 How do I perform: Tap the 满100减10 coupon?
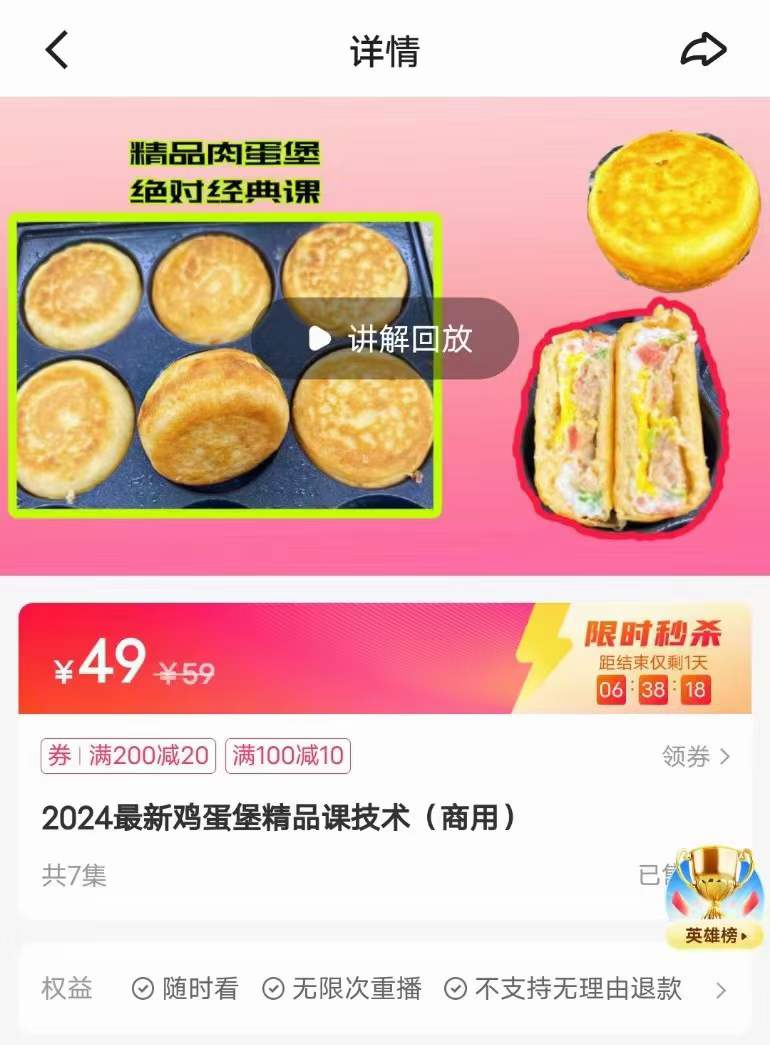click(288, 757)
